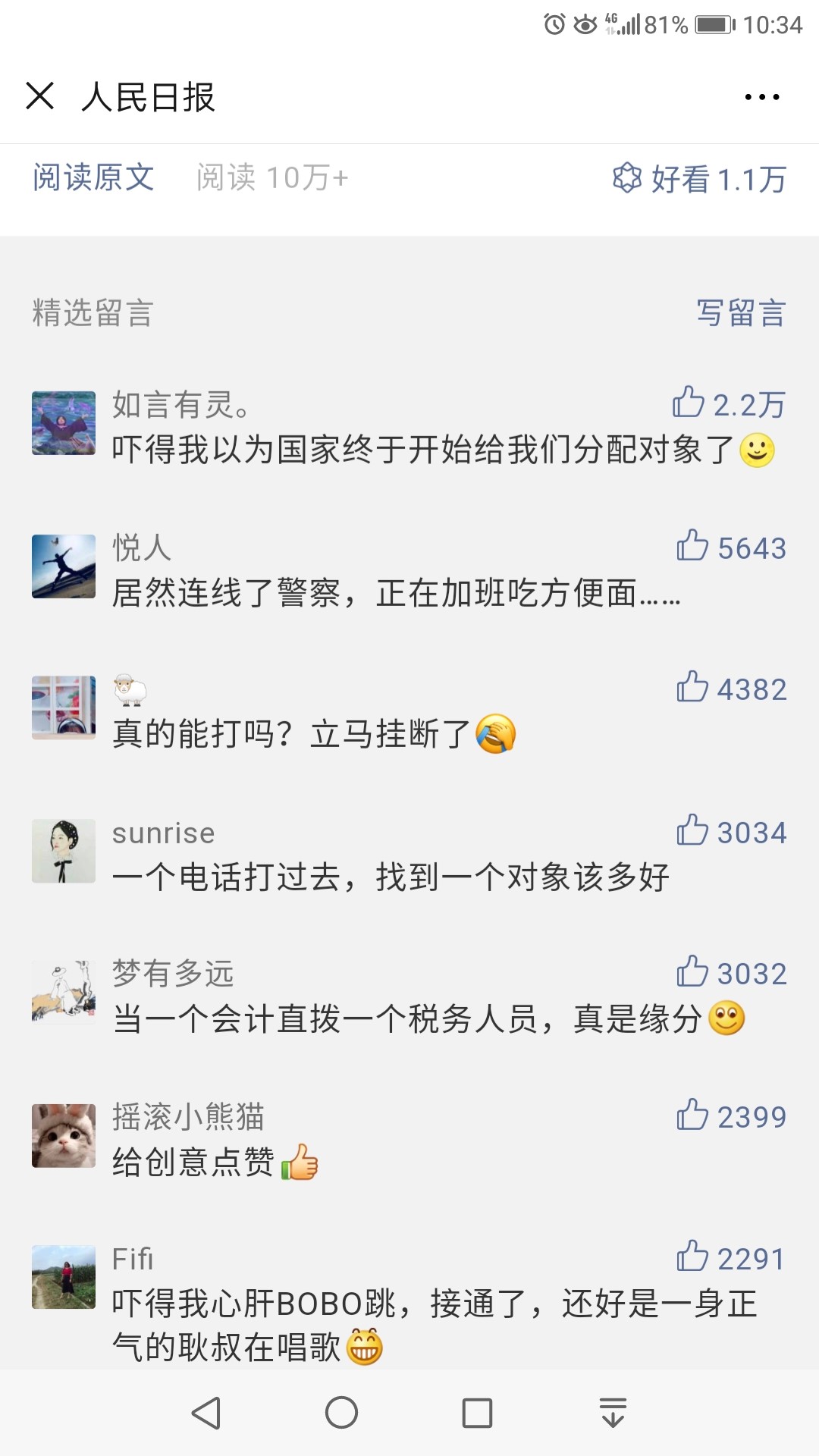Like 摇滚小熊猫's comment
The height and width of the screenshot is (1456, 819).
tap(692, 1116)
